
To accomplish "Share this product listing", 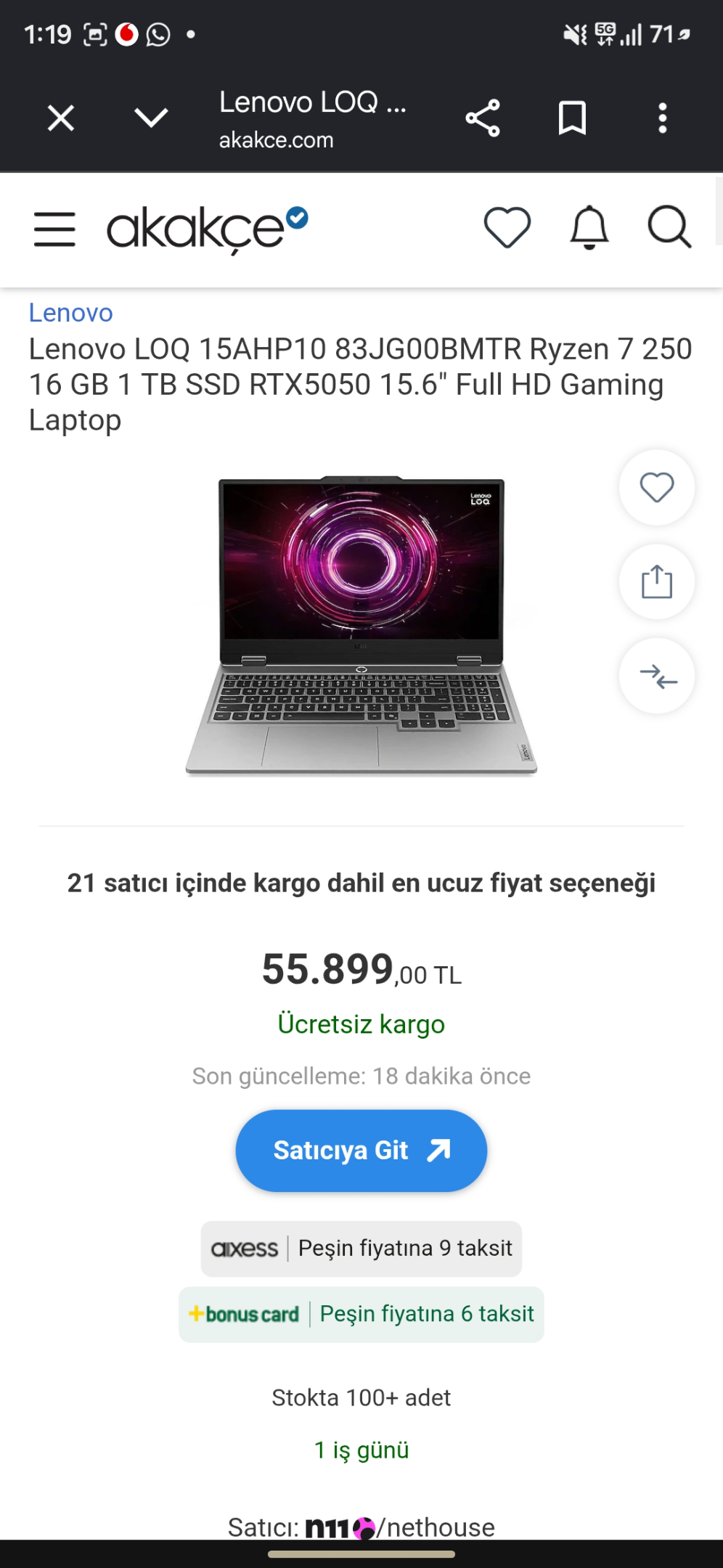I will (657, 581).
